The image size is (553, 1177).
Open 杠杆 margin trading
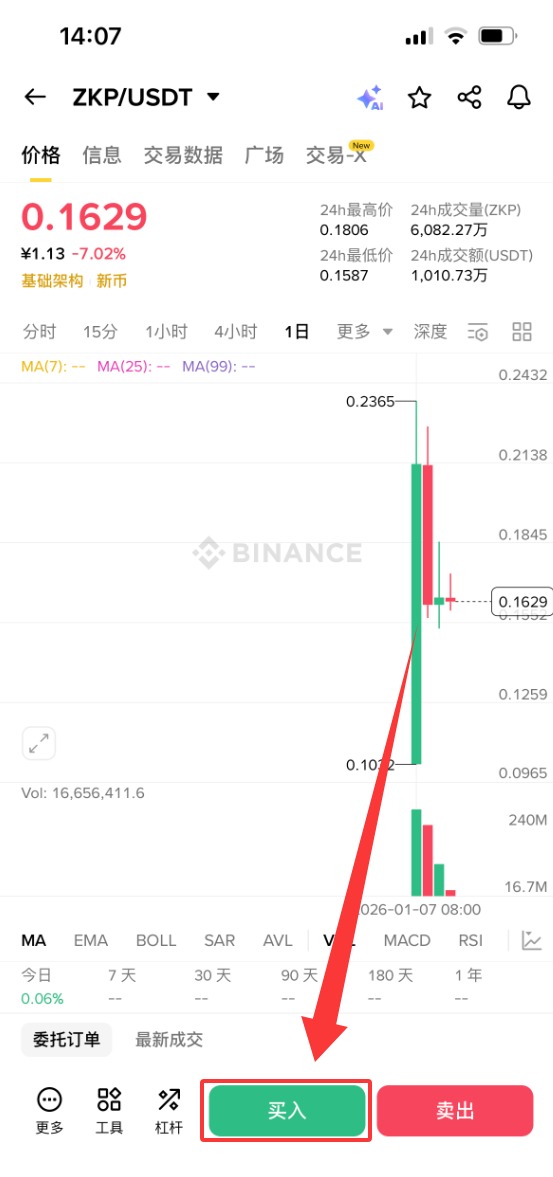click(168, 1111)
